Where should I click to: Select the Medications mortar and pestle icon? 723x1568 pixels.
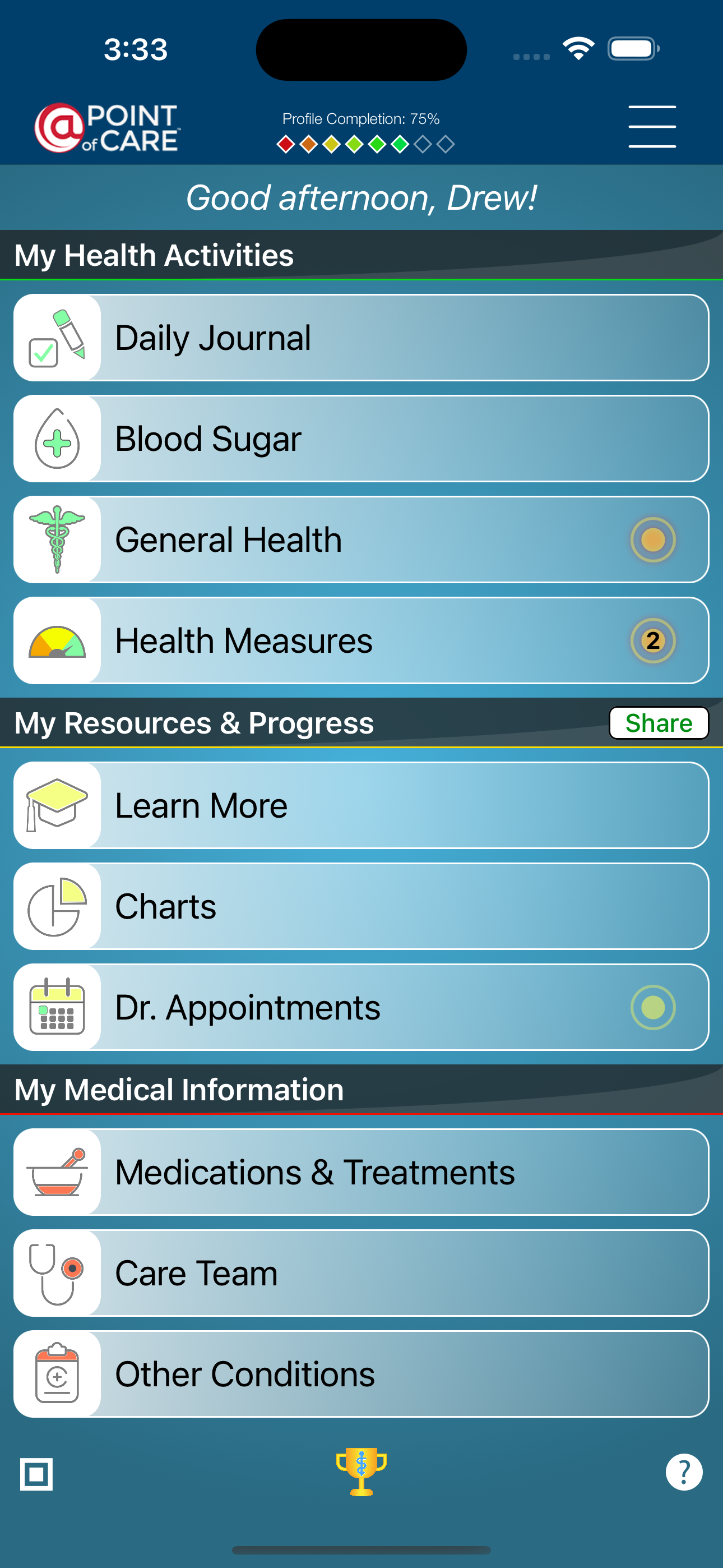pos(57,1172)
